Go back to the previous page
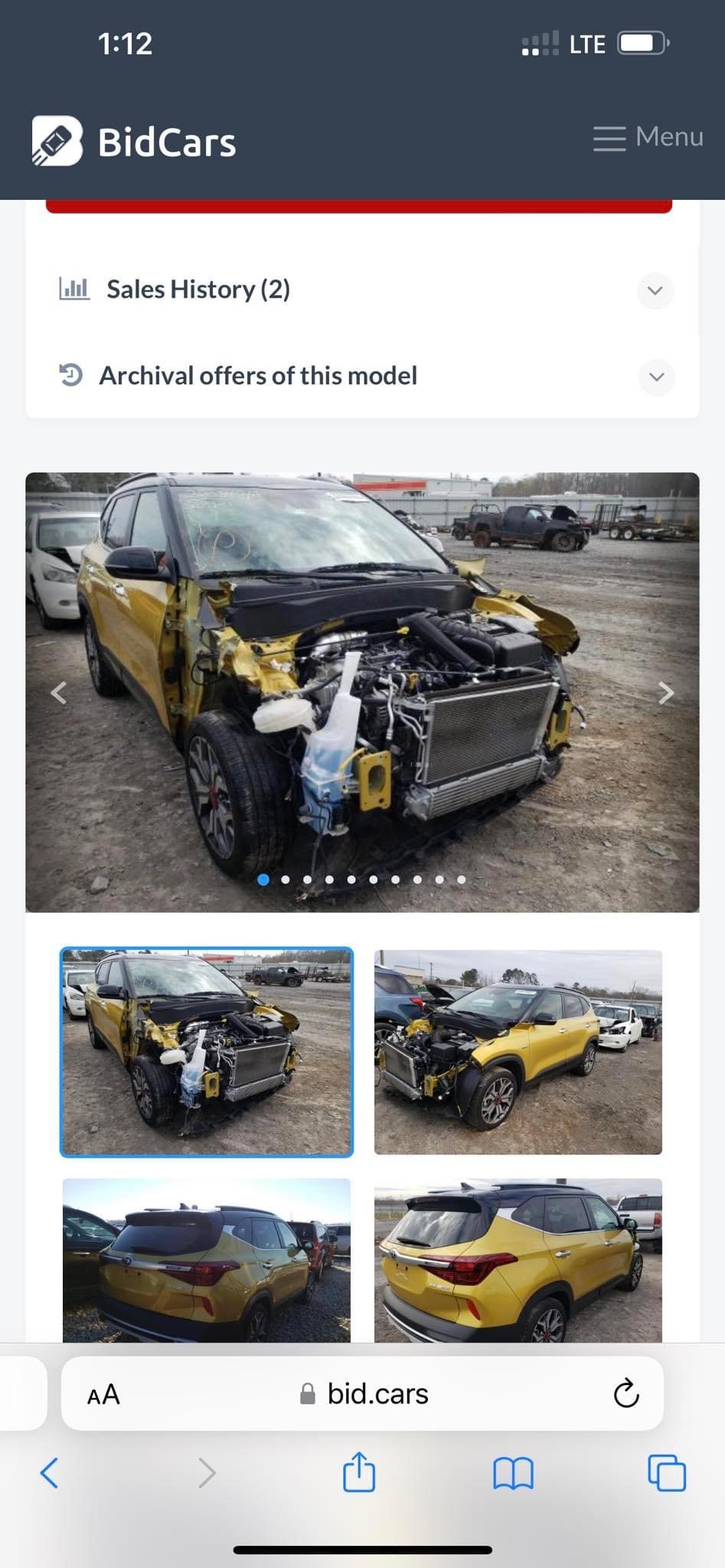 [x=49, y=1472]
